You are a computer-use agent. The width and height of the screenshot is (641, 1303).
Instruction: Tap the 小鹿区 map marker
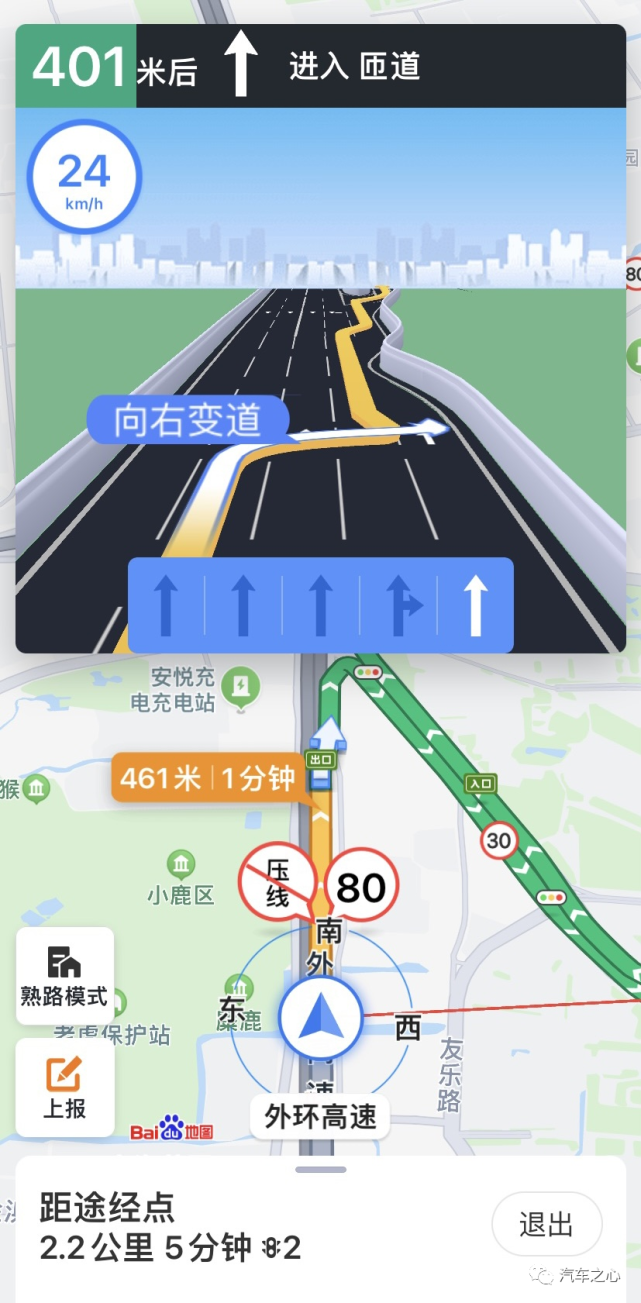181,864
